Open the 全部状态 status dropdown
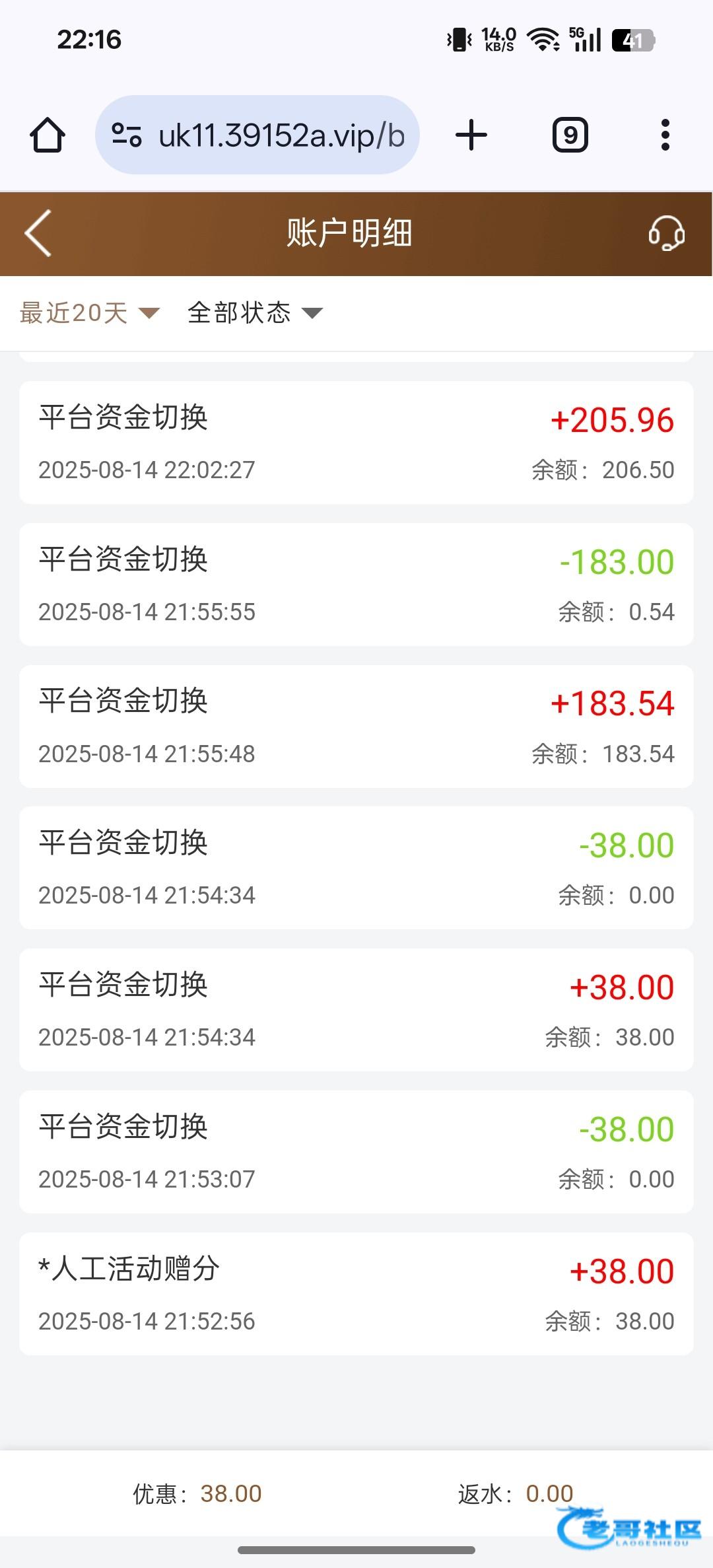Viewport: 713px width, 1568px height. (255, 313)
